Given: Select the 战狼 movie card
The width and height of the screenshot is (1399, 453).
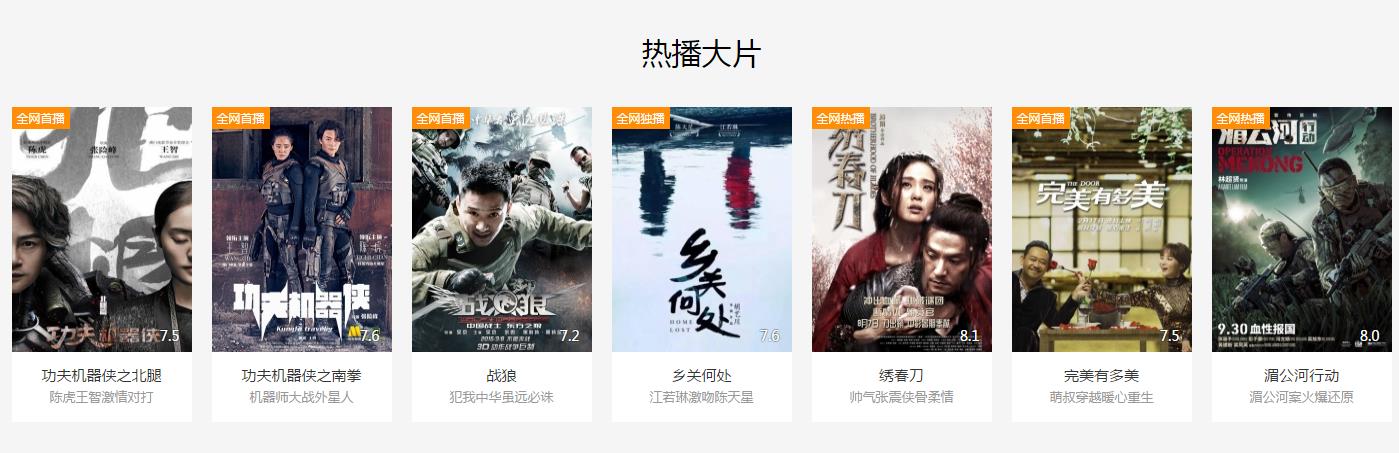Looking at the screenshot, I should tap(502, 230).
